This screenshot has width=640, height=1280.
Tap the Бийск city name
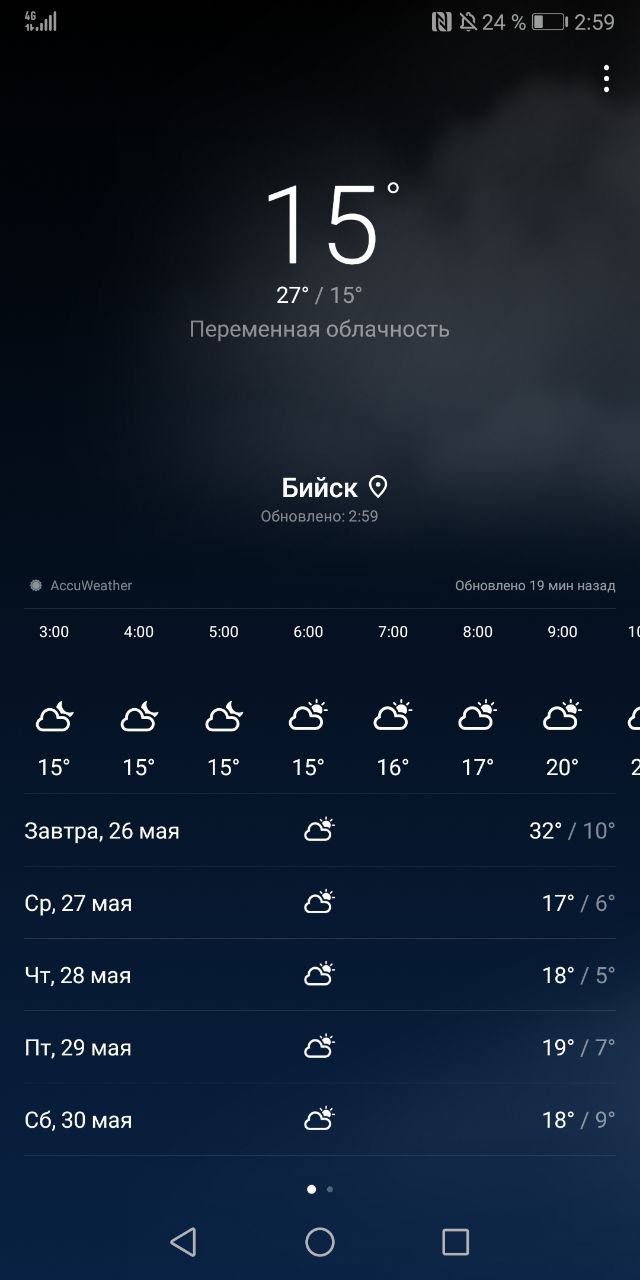coord(319,487)
